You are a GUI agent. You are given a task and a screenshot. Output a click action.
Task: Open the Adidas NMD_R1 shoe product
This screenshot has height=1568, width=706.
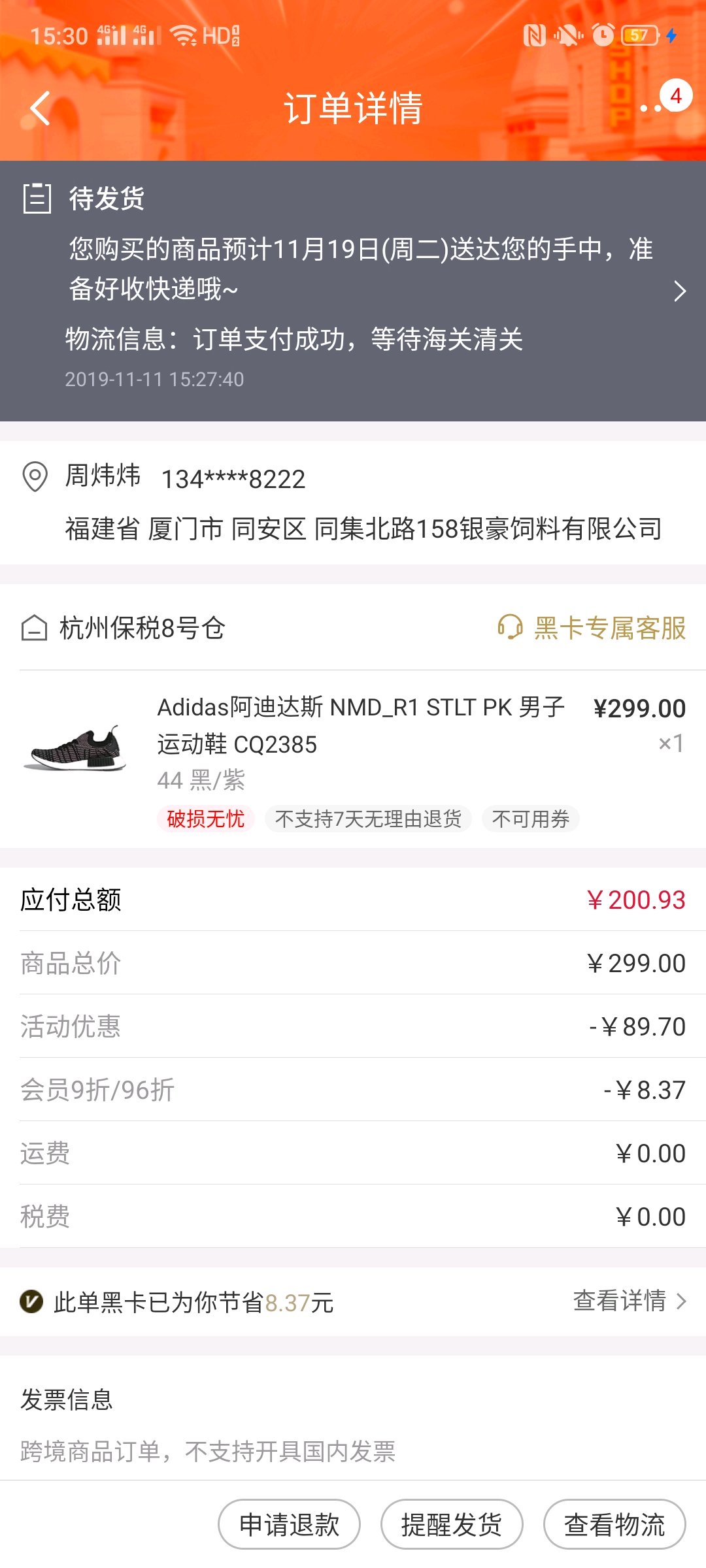click(361, 726)
